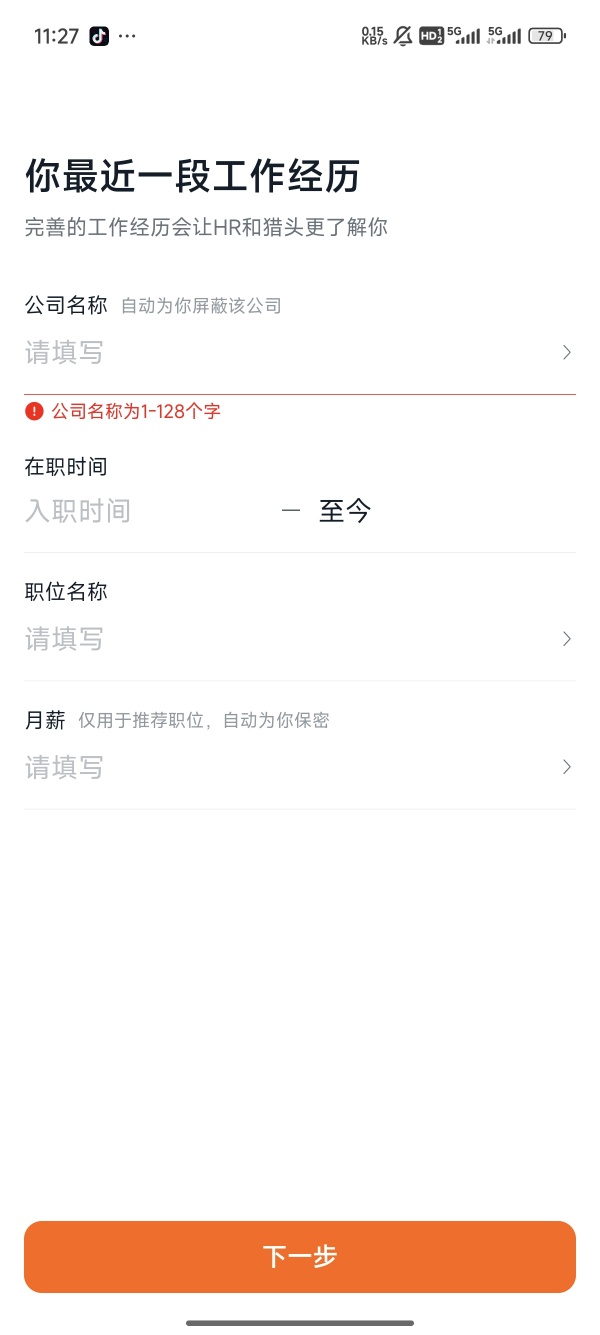This screenshot has height=1335, width=600.
Task: Change the 至今 end date
Action: (x=345, y=511)
